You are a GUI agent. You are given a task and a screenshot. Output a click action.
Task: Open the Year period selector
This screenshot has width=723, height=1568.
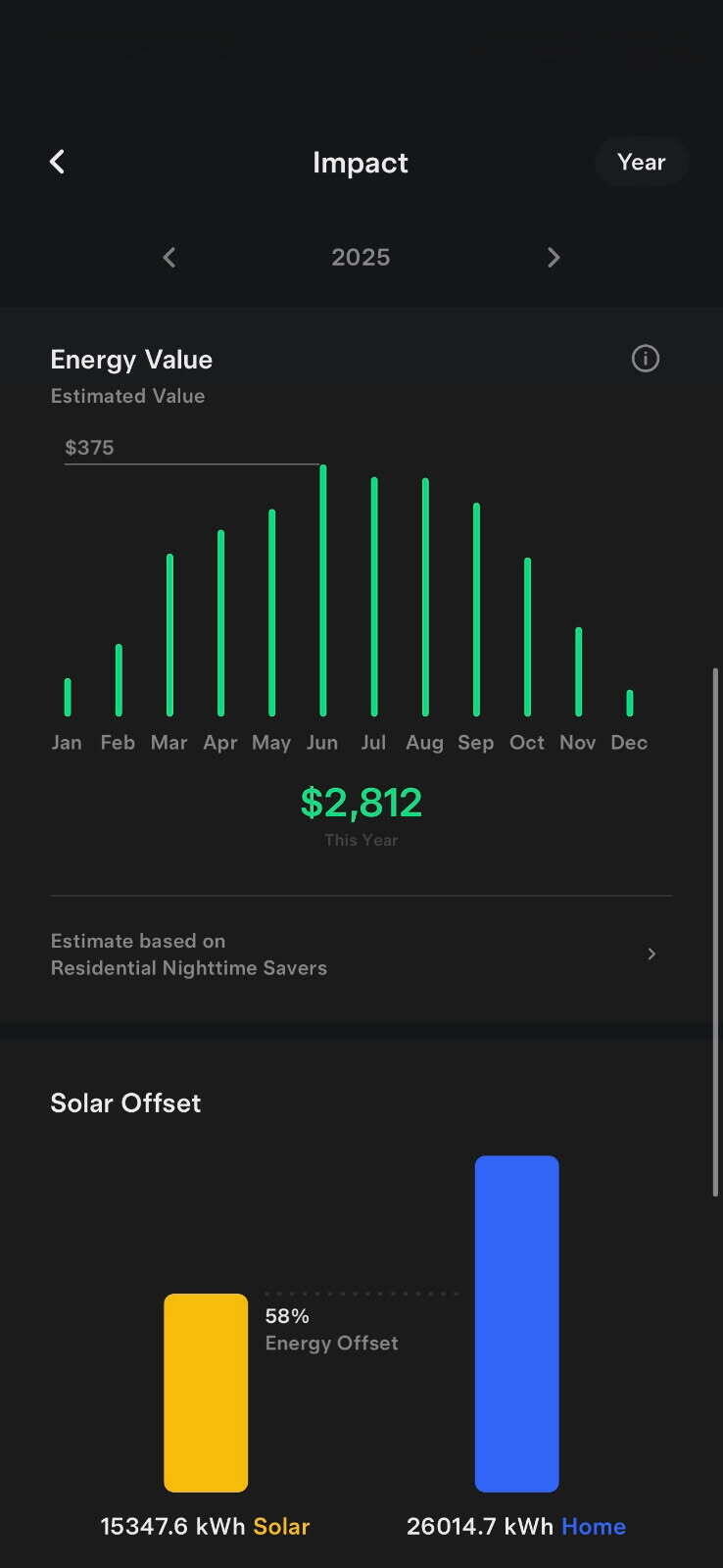click(642, 162)
